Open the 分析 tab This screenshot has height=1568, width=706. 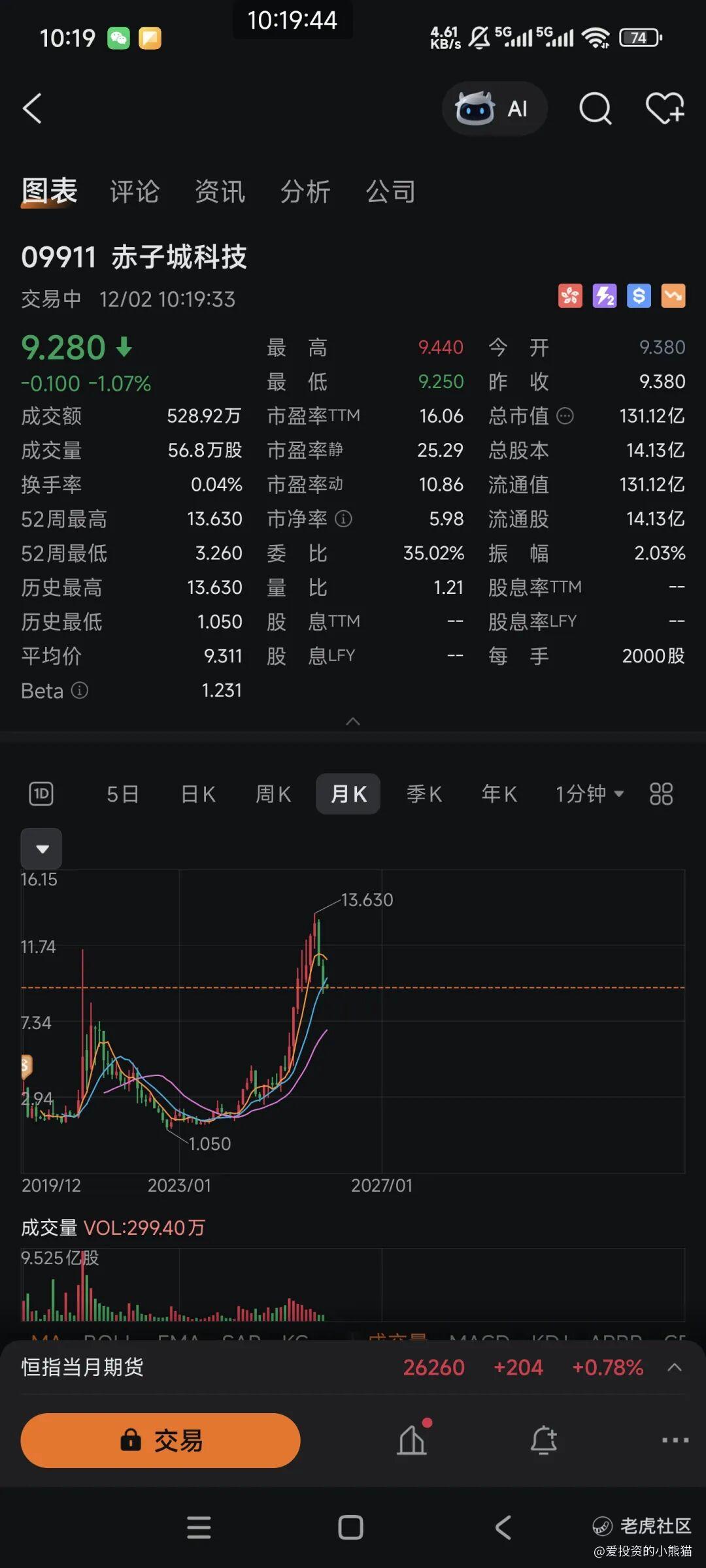[305, 192]
